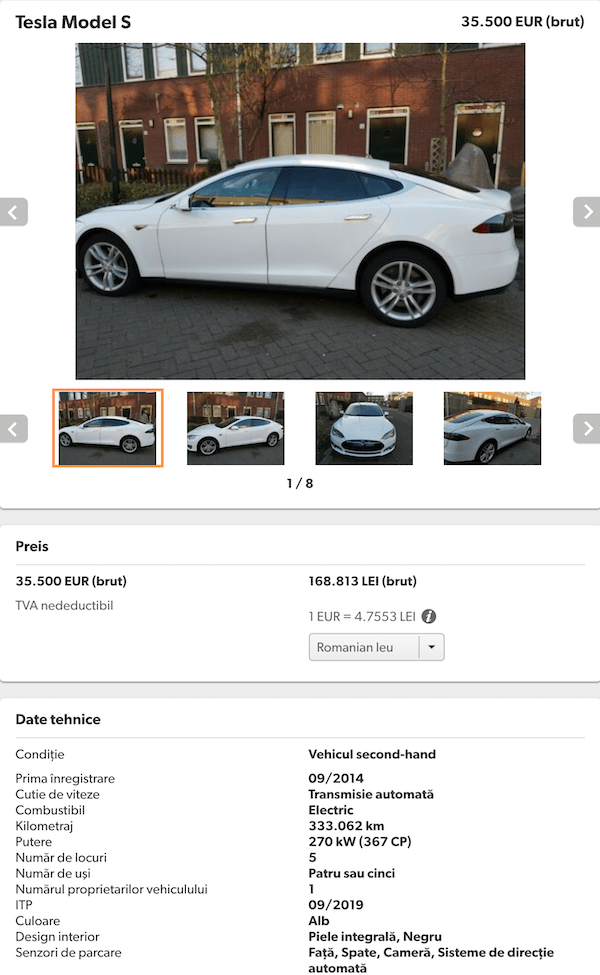Open the Romanian leu currency dropdown

(376, 647)
